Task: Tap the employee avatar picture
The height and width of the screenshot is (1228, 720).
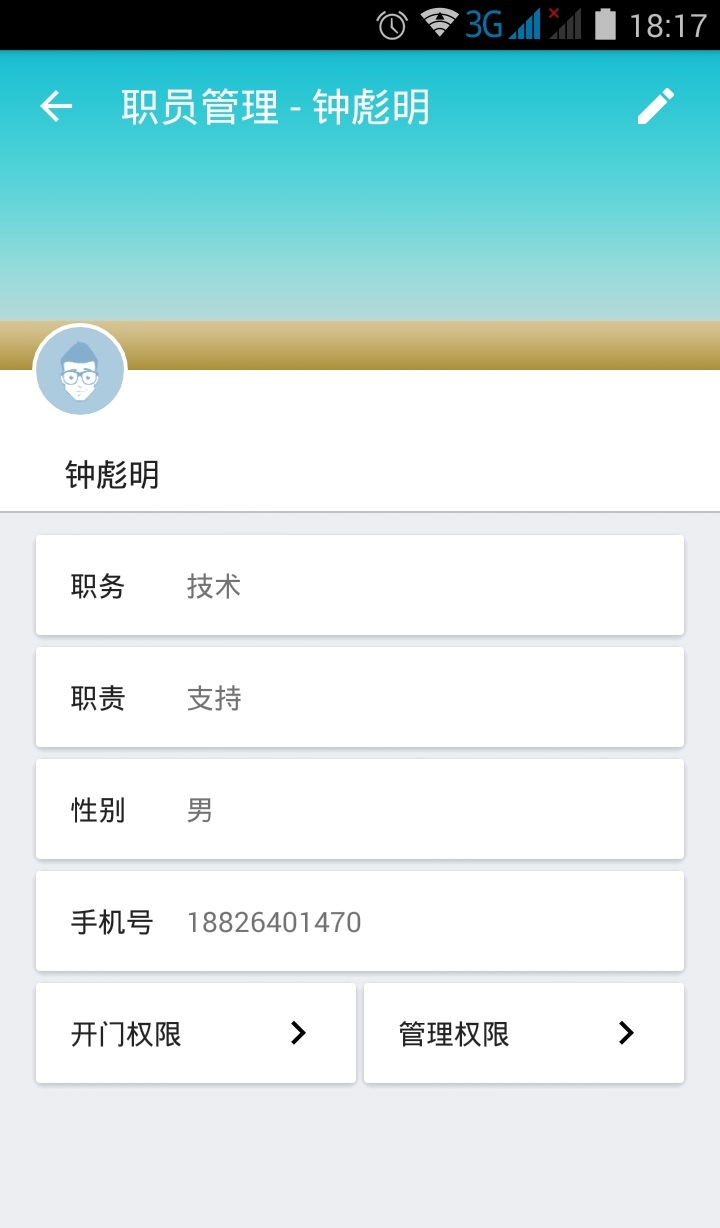Action: (x=80, y=370)
